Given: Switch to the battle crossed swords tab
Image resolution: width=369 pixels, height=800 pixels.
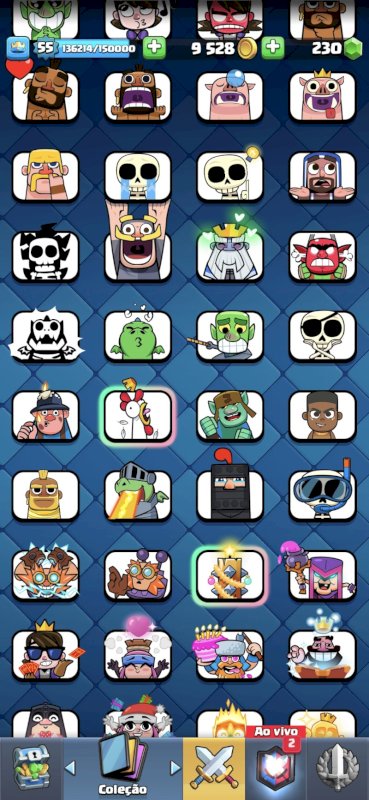Looking at the screenshot, I should click(214, 769).
